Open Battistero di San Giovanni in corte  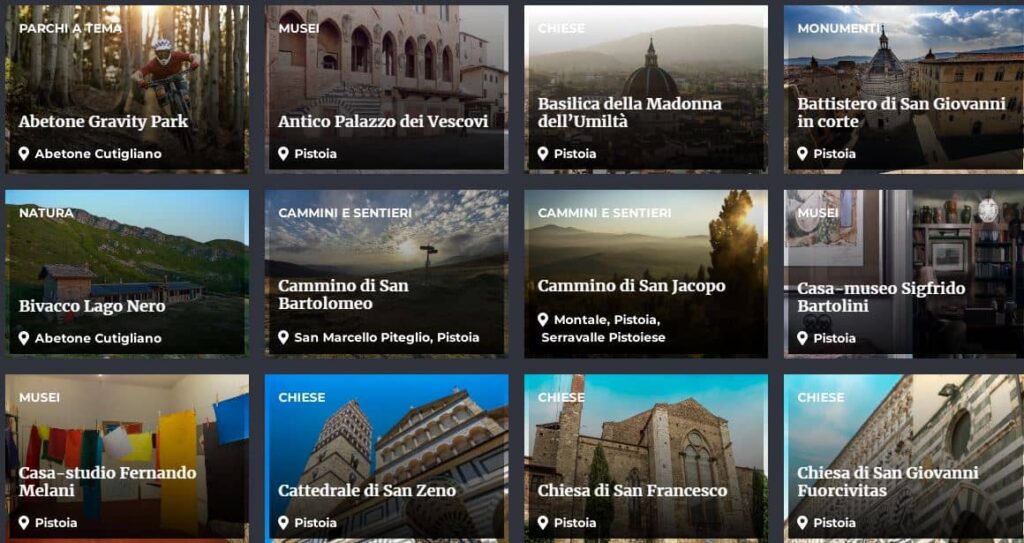click(904, 89)
